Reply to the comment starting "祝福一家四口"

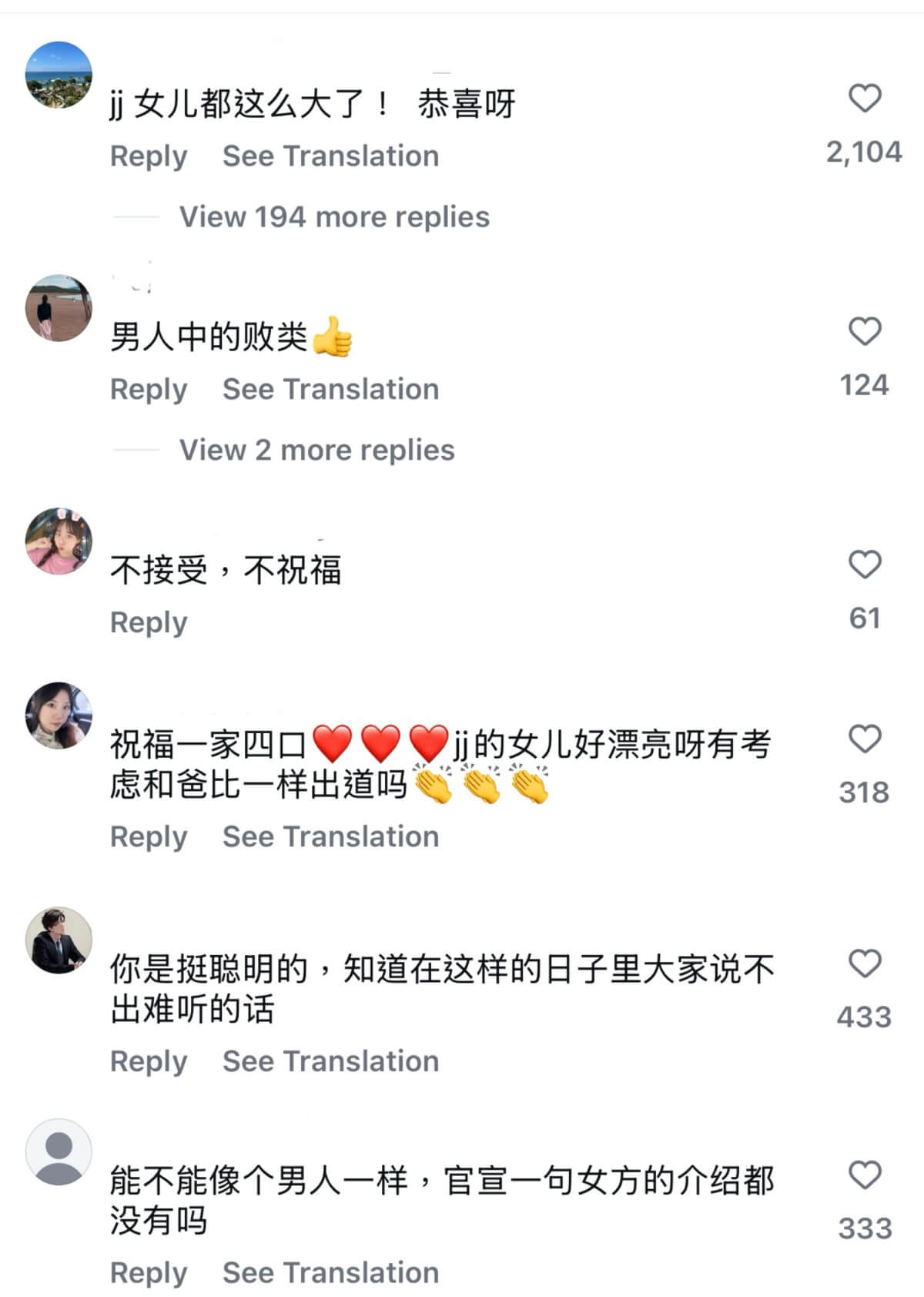(149, 836)
